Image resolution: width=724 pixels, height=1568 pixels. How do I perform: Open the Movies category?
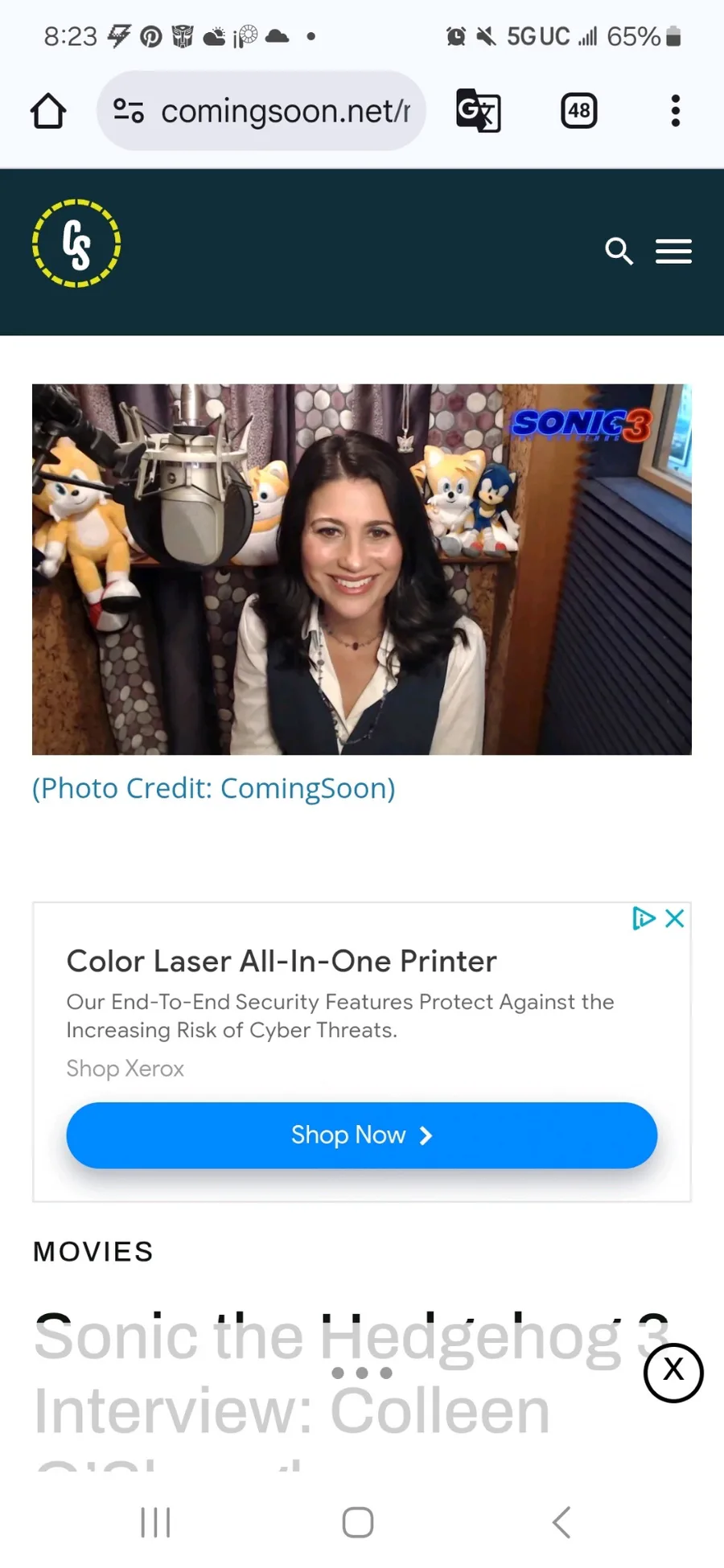tap(93, 1251)
